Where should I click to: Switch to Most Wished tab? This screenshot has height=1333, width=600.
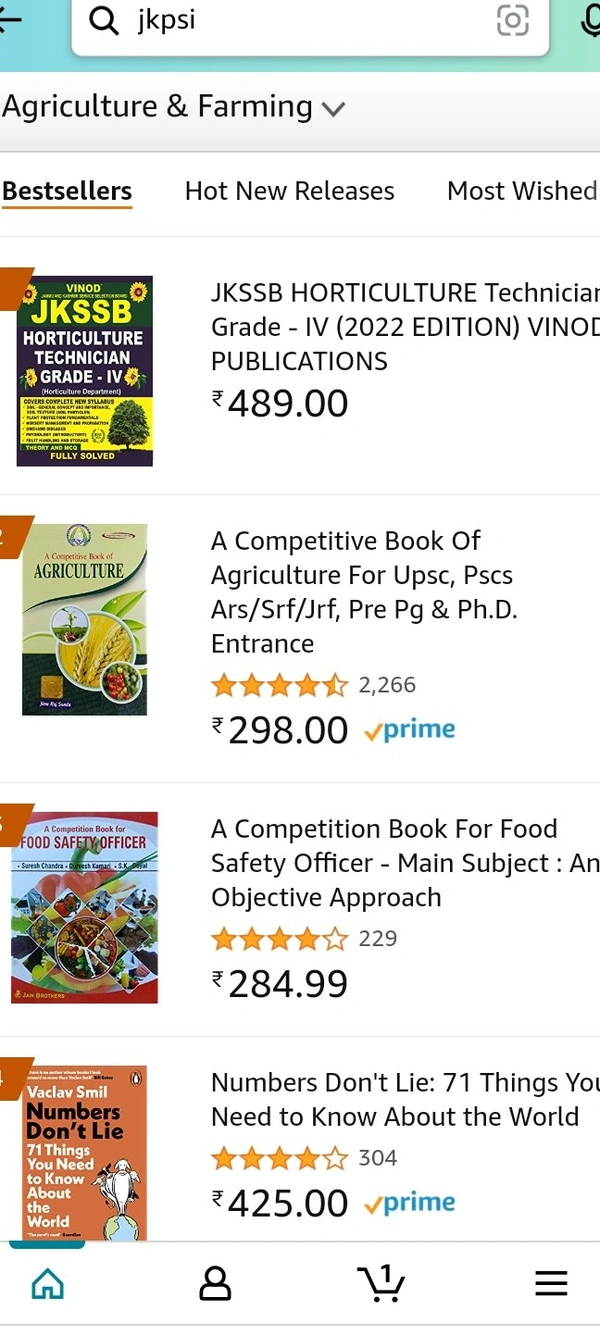521,191
